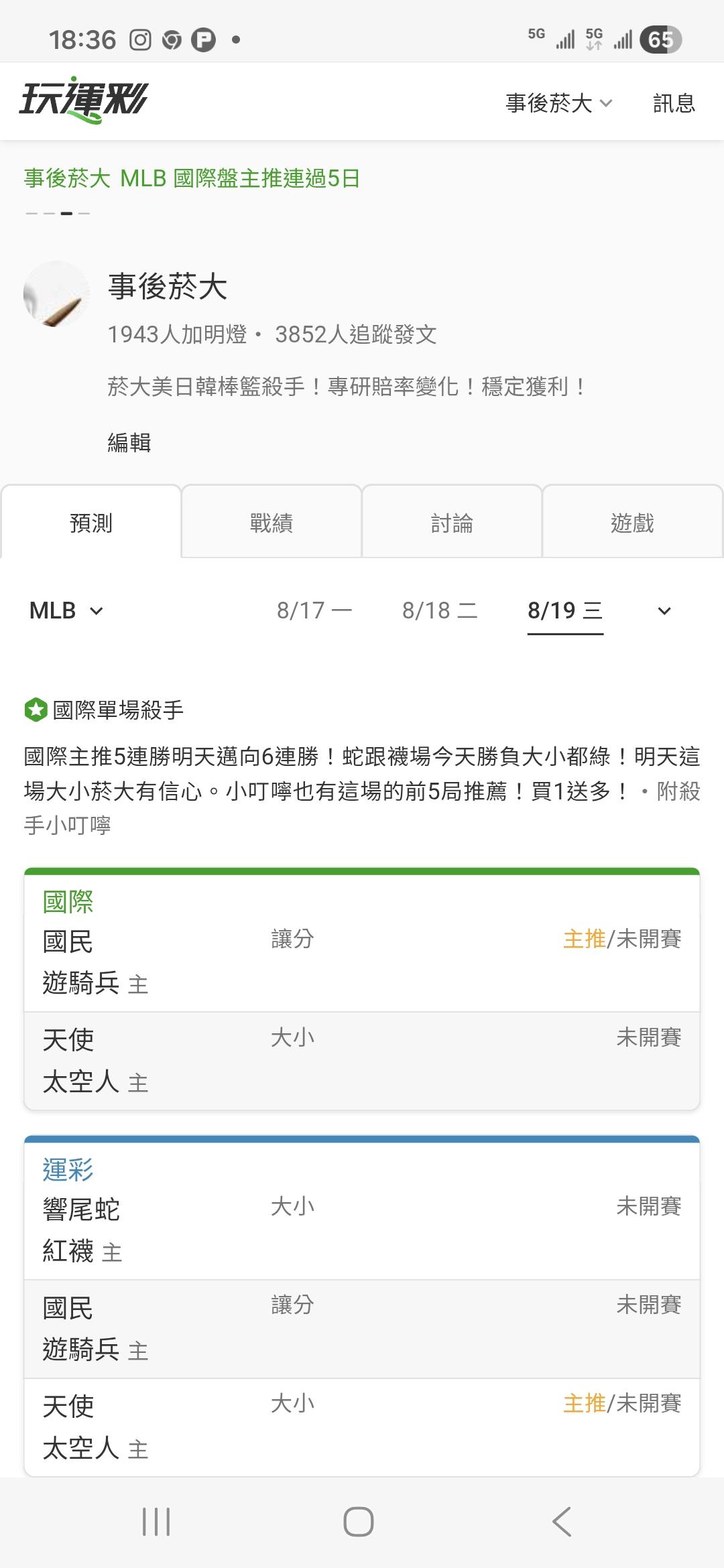724x1568 pixels.
Task: Switch to the 戰績 tab
Action: pos(271,522)
